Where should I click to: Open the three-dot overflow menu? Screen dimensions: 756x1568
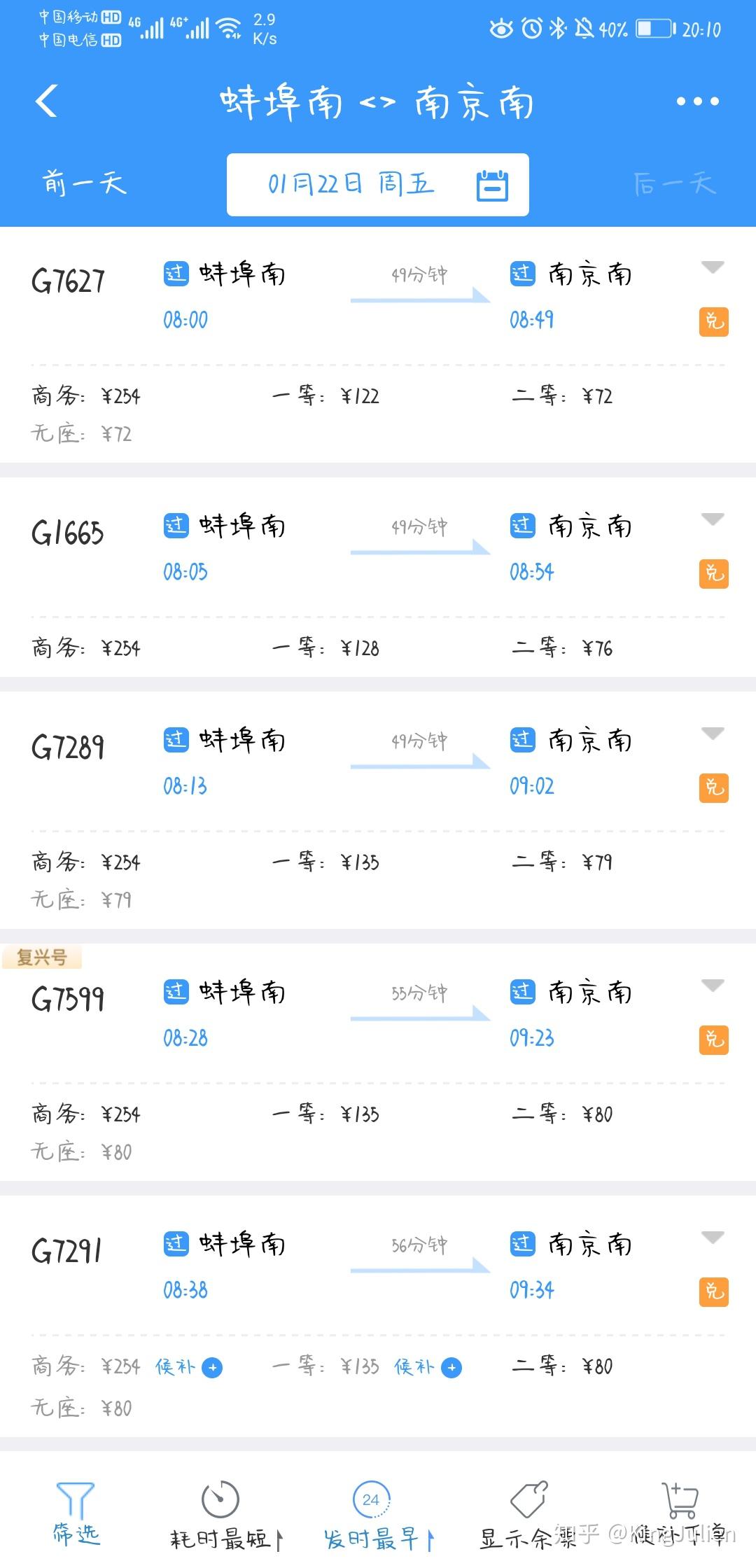pos(697,101)
